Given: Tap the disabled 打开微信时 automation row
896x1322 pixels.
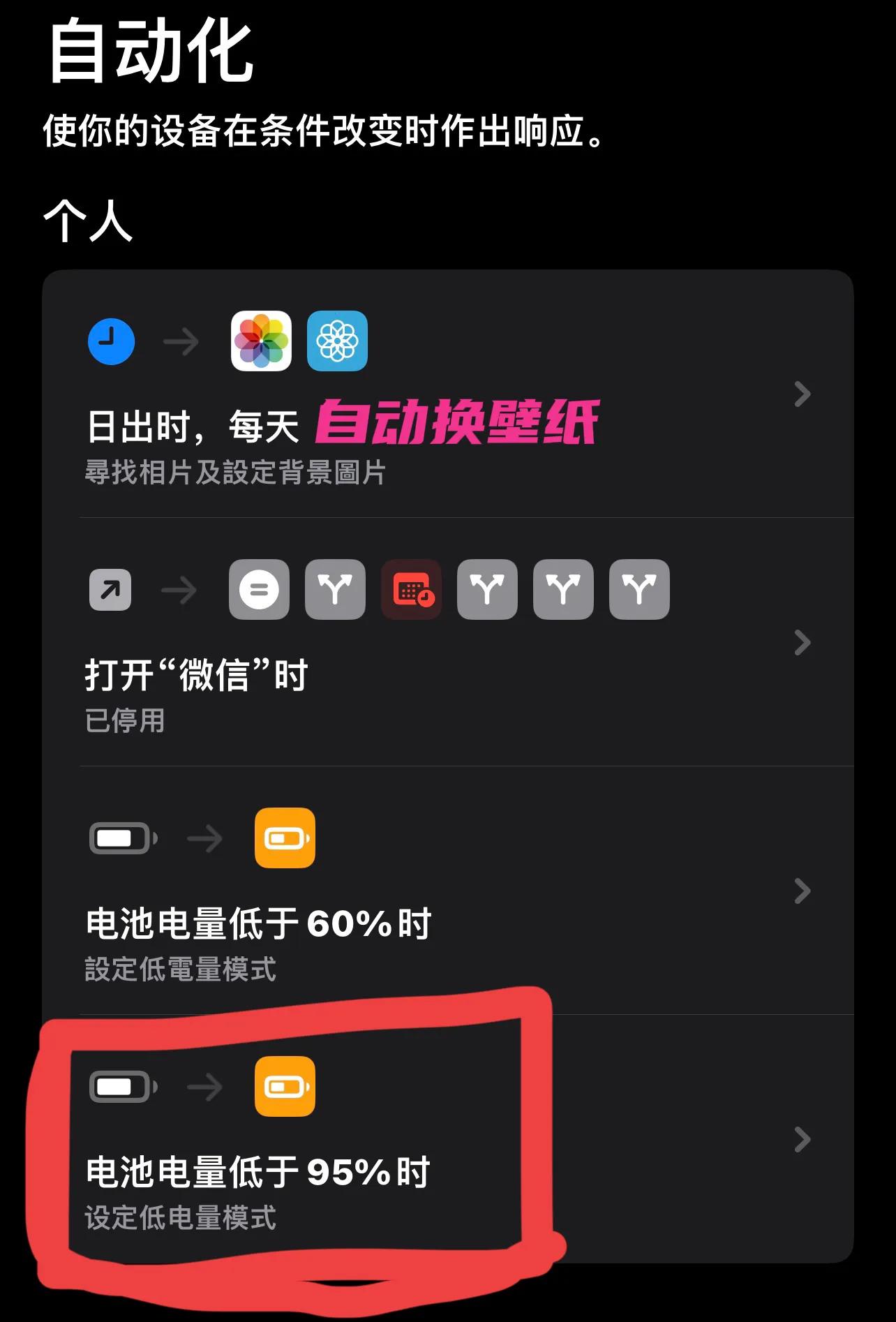Looking at the screenshot, I should point(195,676).
